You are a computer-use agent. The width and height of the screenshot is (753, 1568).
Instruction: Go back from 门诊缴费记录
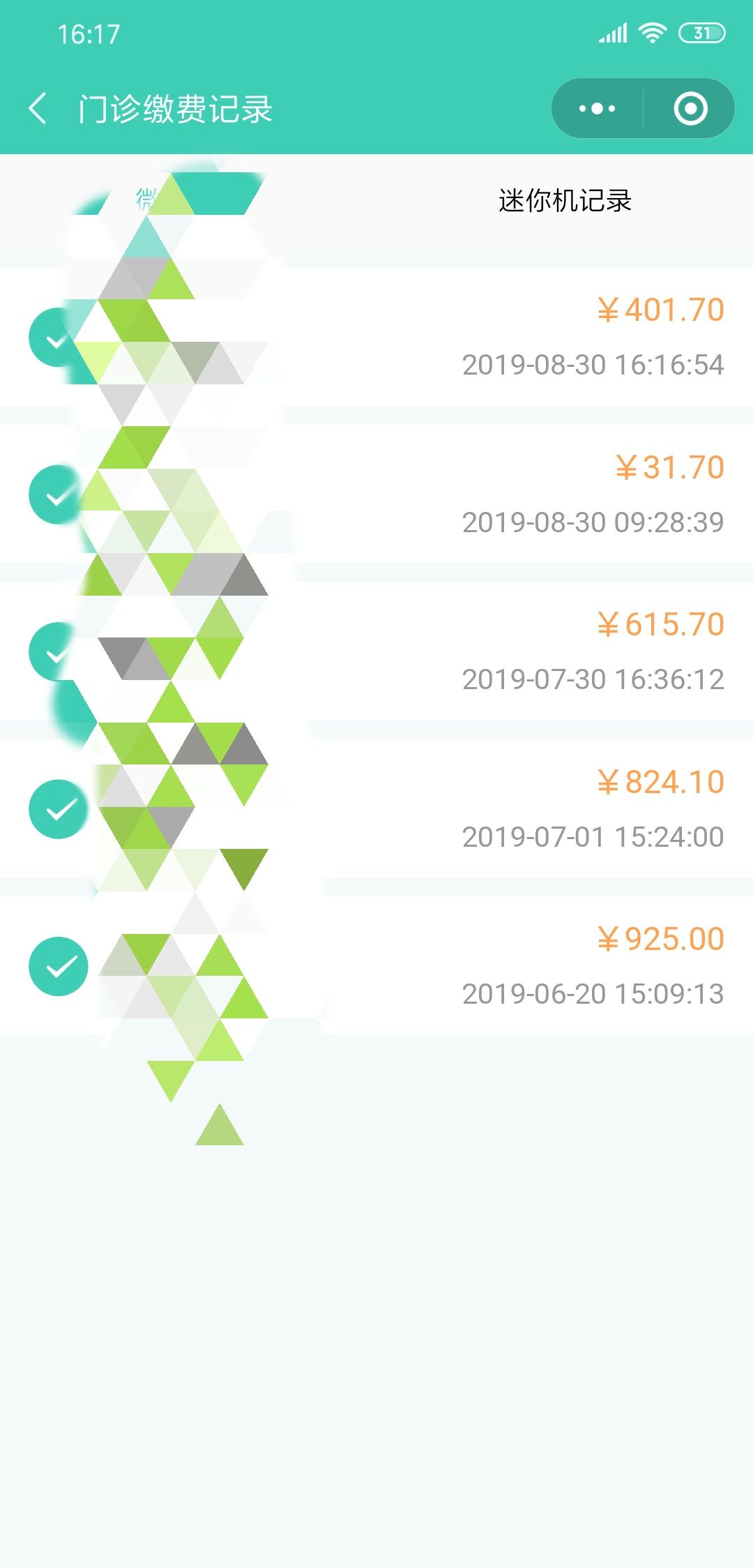[x=38, y=109]
